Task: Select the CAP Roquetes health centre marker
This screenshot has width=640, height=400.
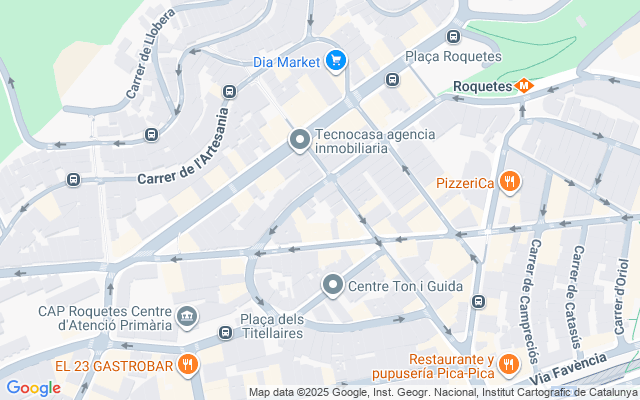Action: (187, 319)
